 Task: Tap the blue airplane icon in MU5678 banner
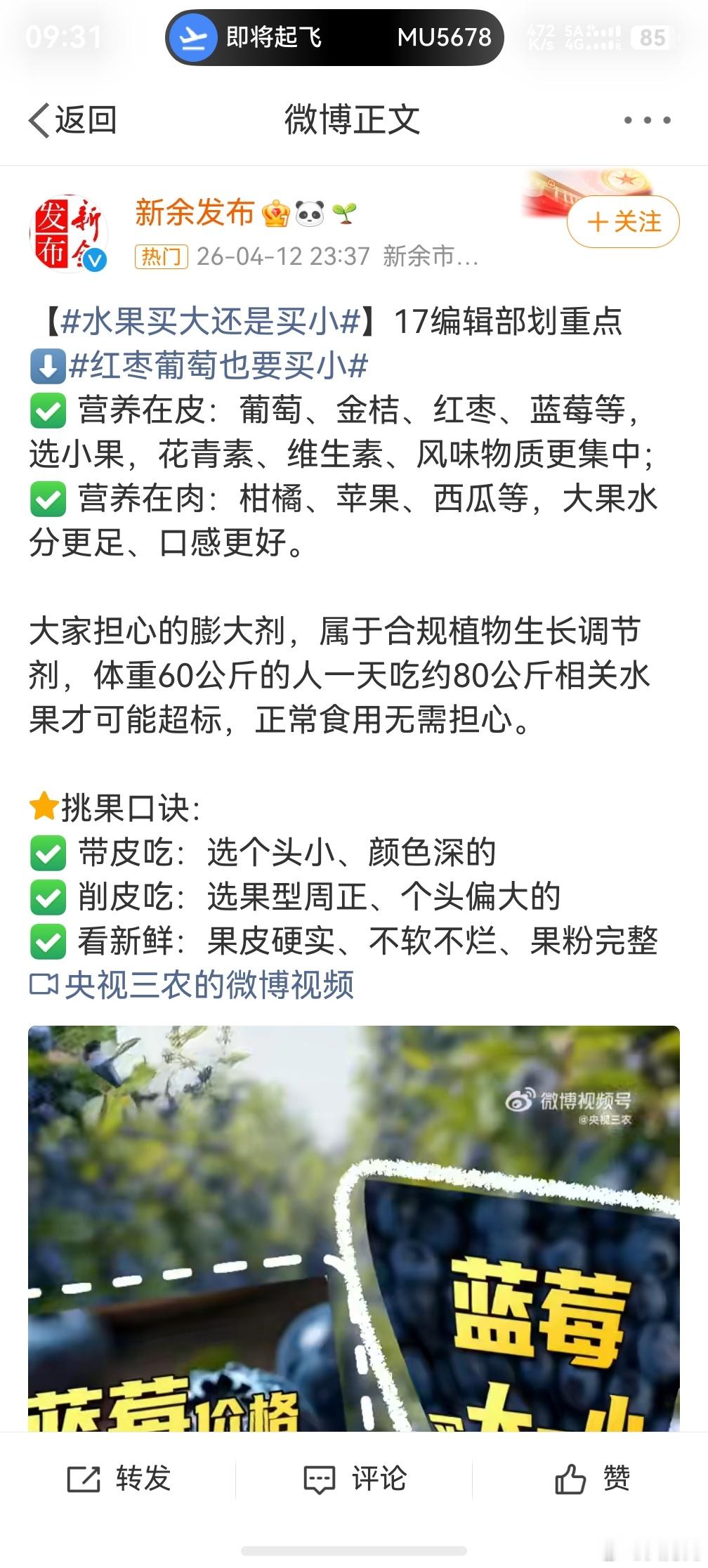[199, 38]
